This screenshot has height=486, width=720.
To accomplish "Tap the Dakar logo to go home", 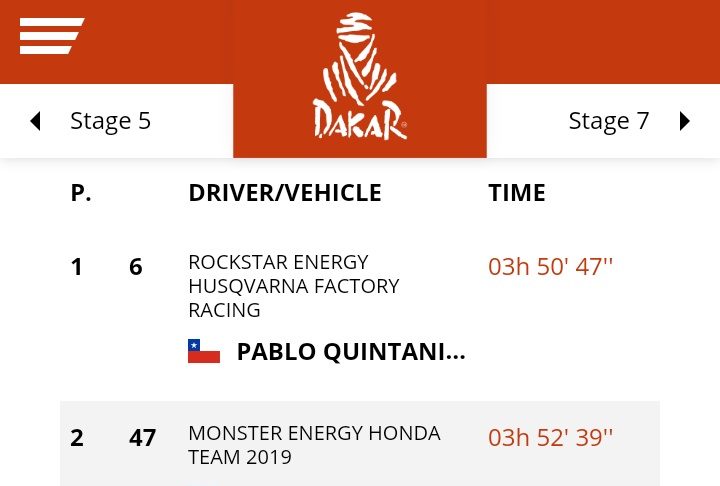I will [360, 78].
